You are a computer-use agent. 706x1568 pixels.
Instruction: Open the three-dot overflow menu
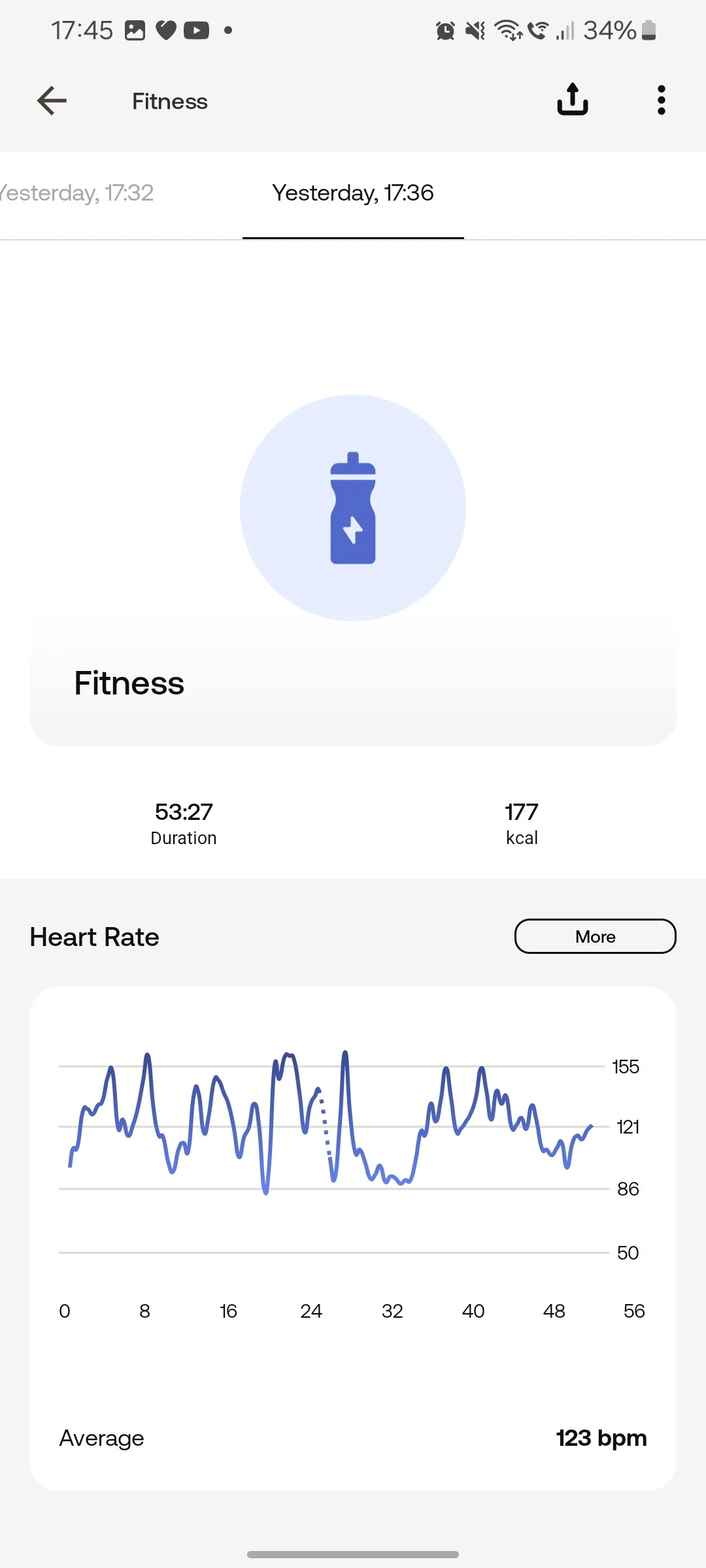point(661,101)
